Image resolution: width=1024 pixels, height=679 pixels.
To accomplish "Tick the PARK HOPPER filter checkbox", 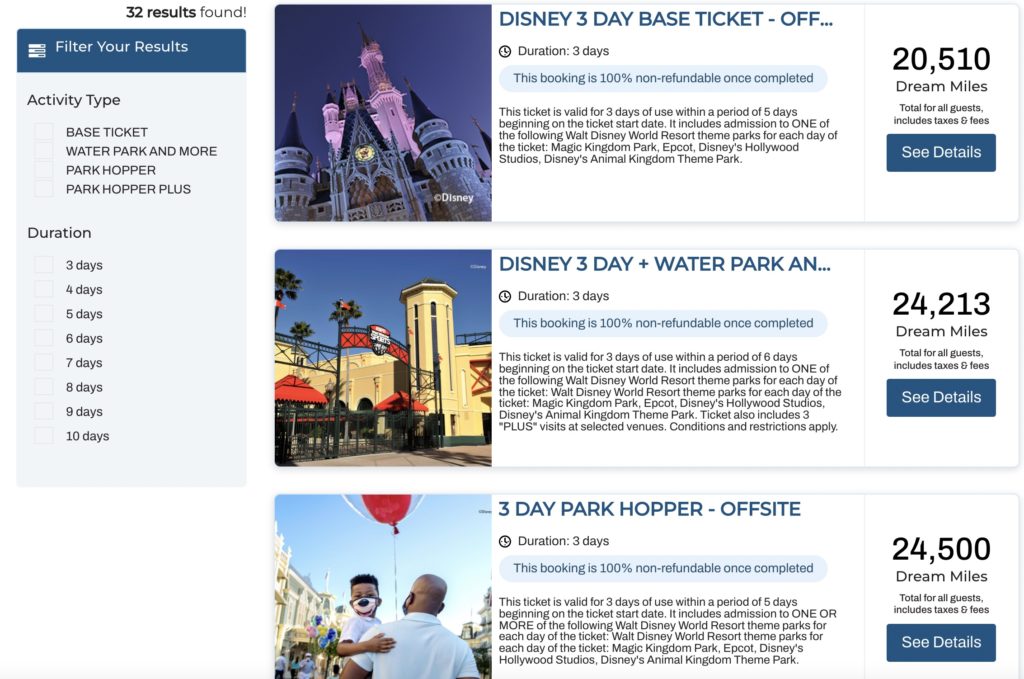I will 44,170.
